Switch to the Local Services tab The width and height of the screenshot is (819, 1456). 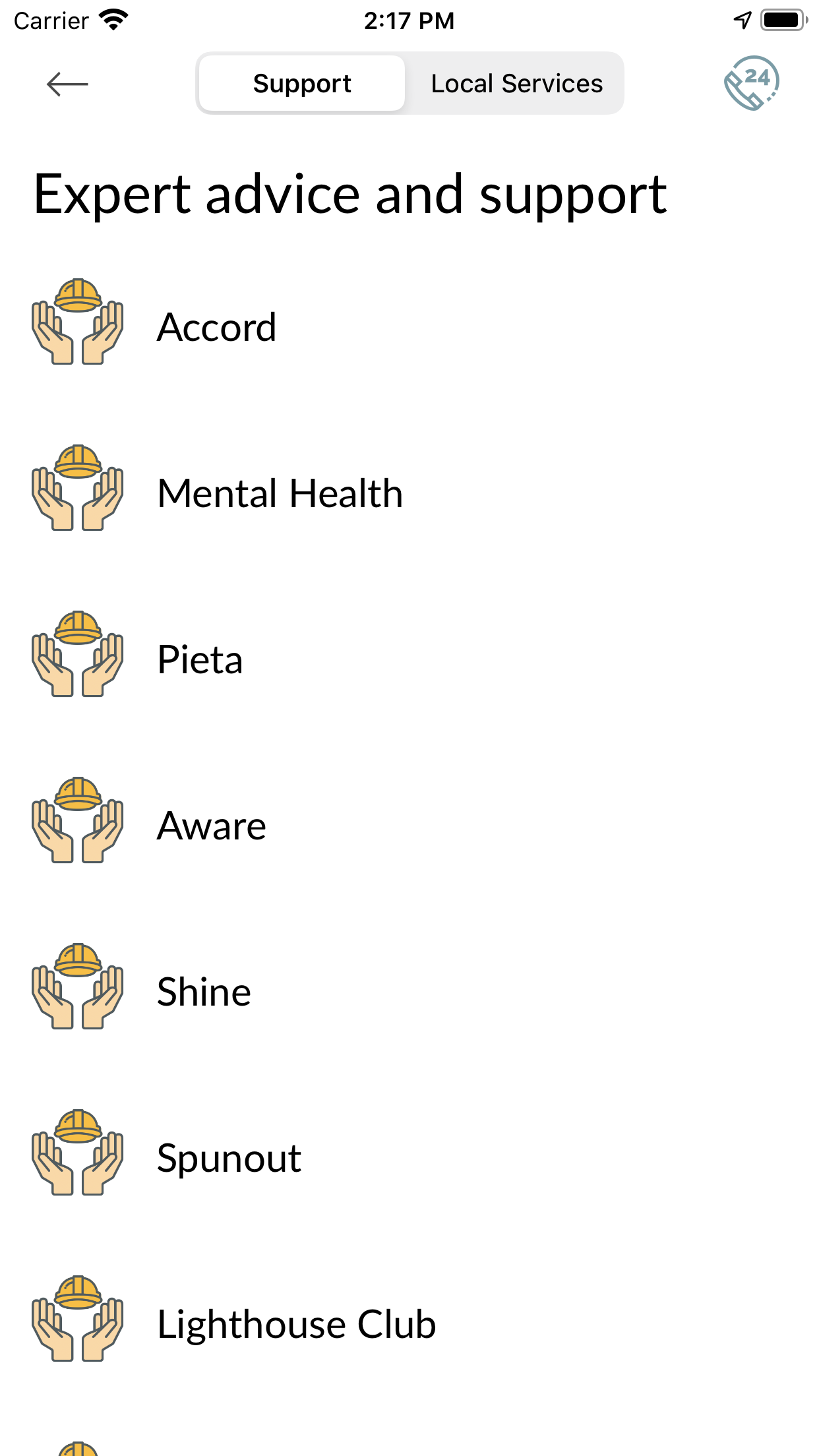point(517,83)
